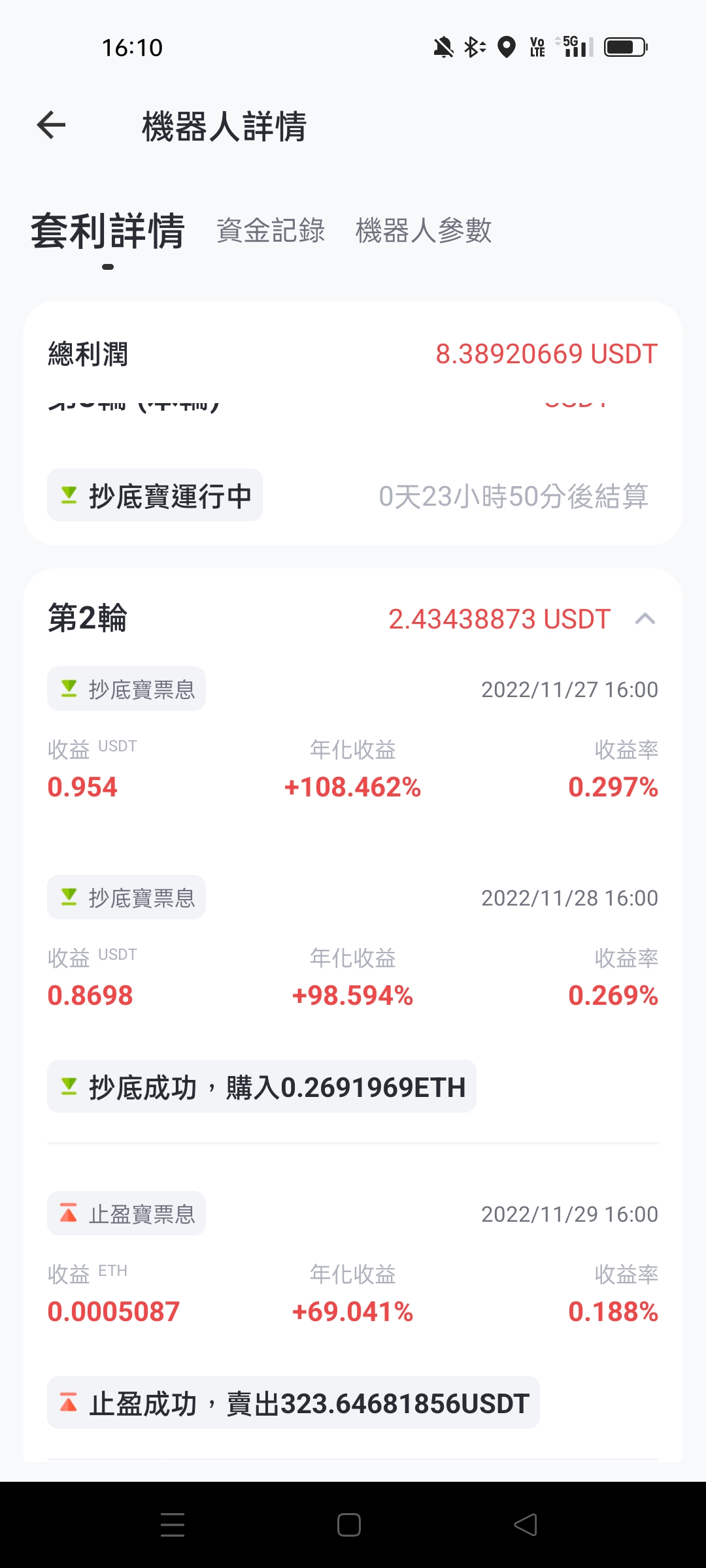Tap the system home button

349,1525
